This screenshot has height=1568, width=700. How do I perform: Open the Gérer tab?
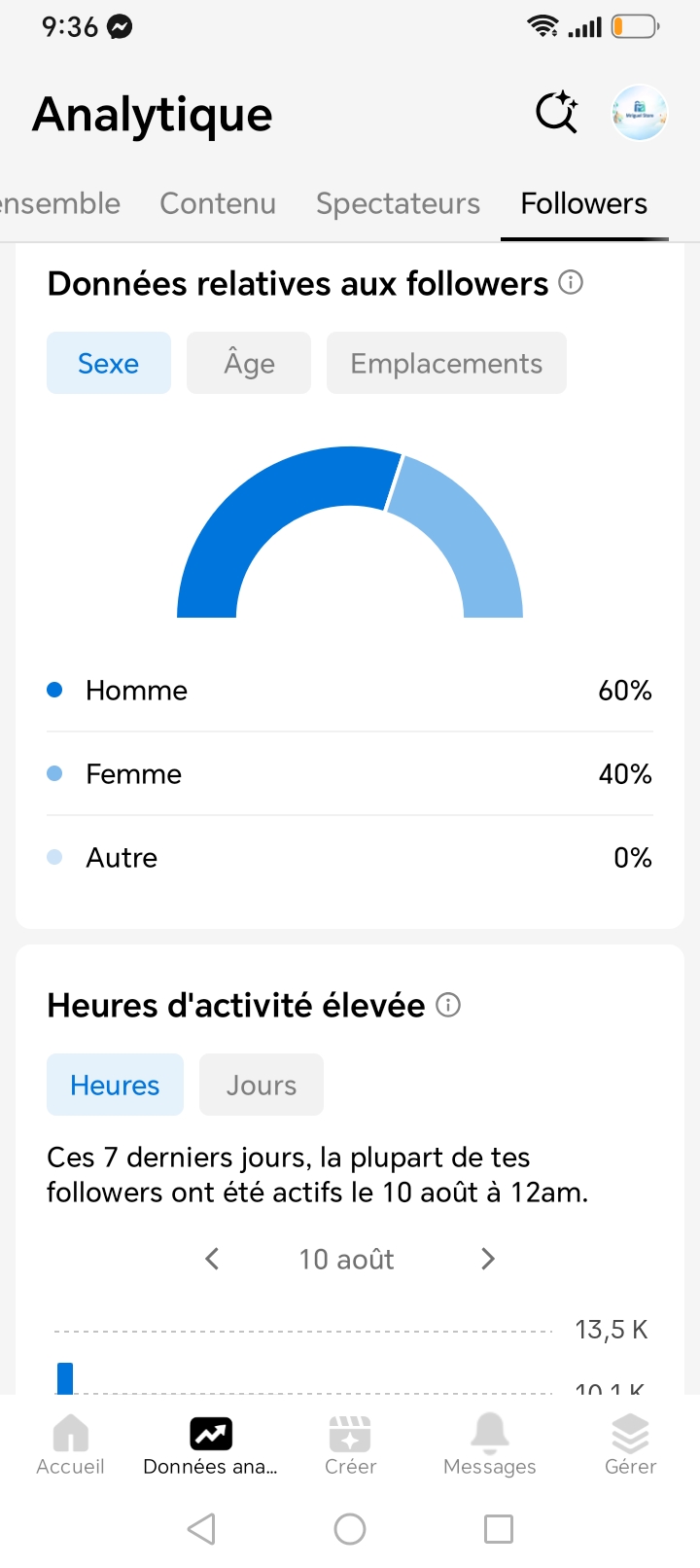(x=630, y=1444)
